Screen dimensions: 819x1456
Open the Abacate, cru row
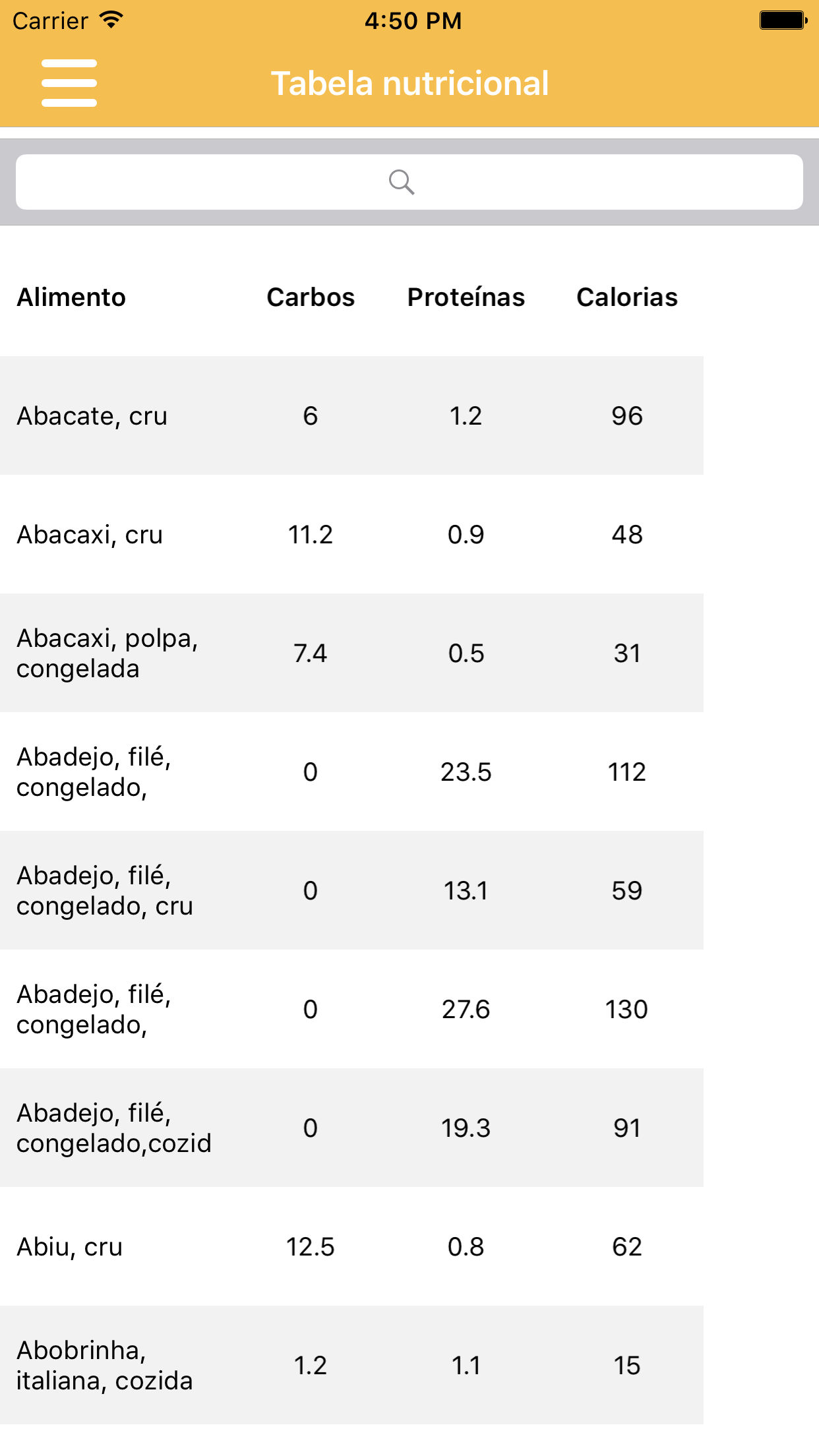pyautogui.click(x=351, y=415)
